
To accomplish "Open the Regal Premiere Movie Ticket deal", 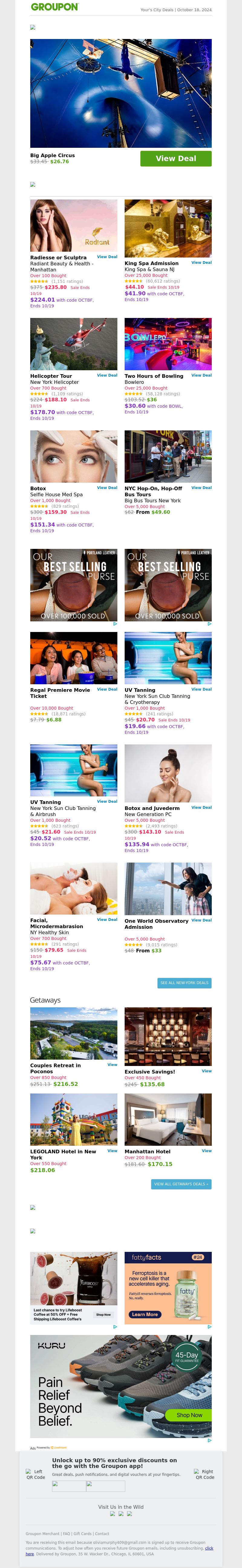I will pyautogui.click(x=107, y=690).
